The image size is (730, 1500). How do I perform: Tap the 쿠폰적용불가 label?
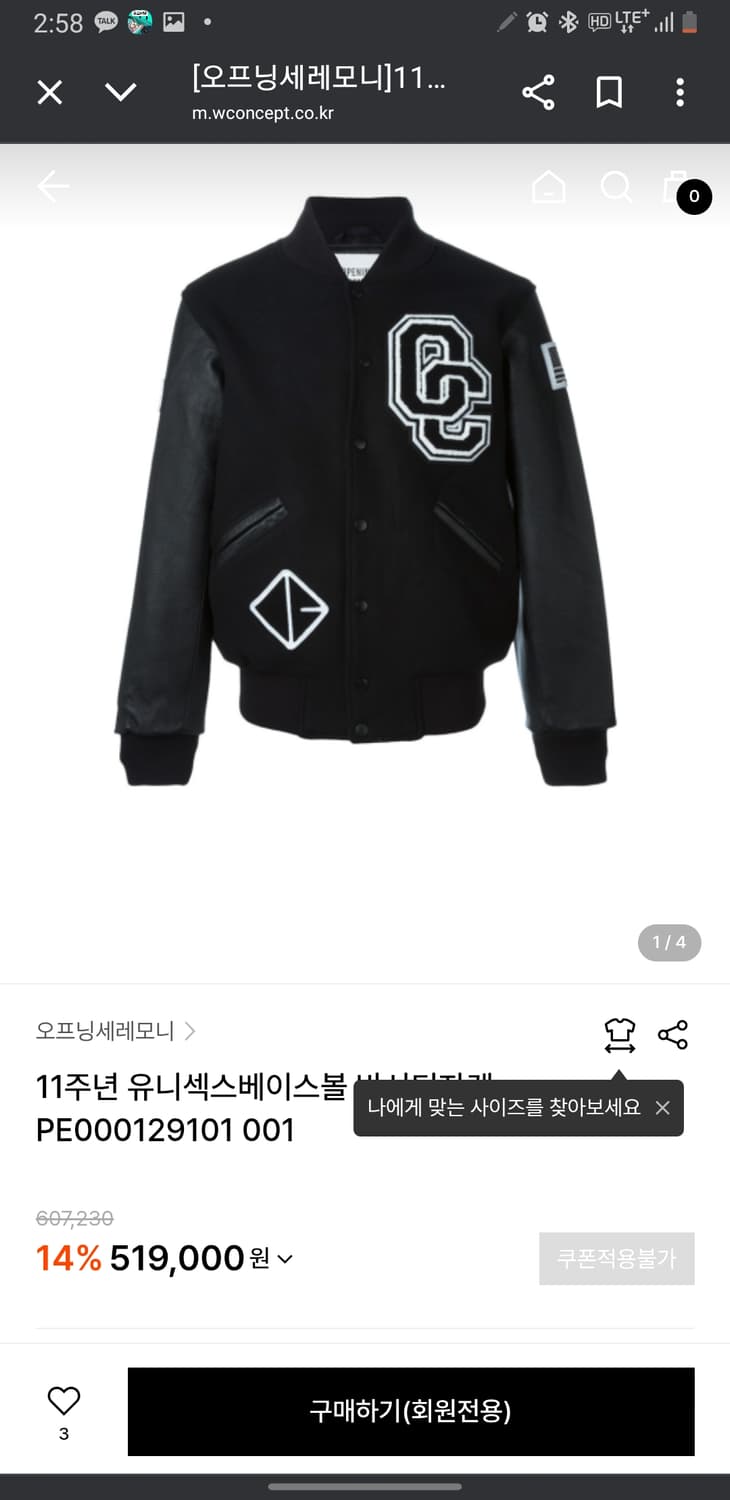coord(616,1258)
